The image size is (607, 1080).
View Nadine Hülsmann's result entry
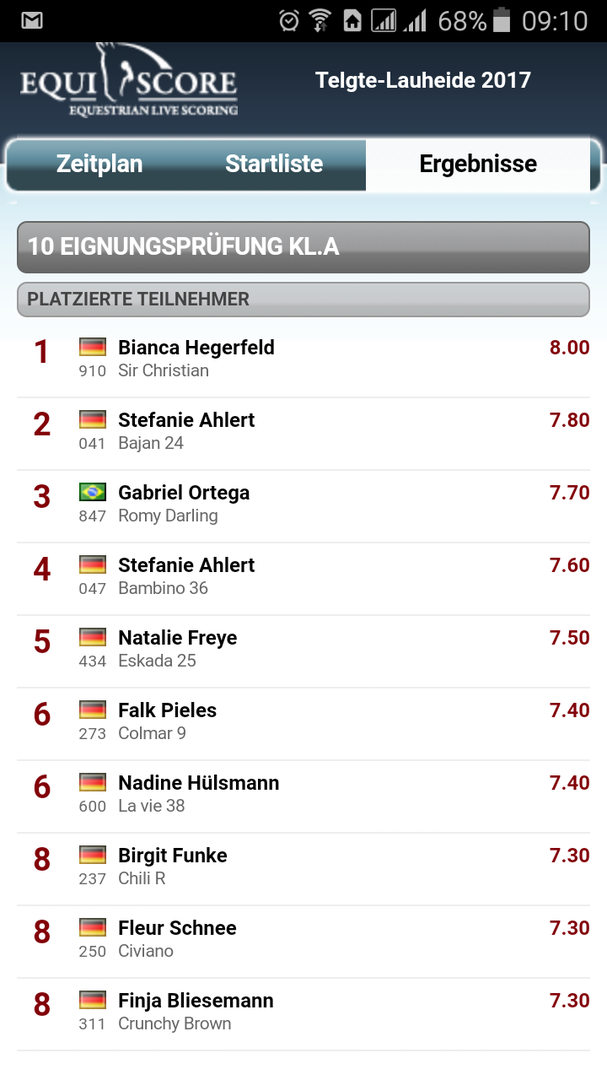[303, 795]
